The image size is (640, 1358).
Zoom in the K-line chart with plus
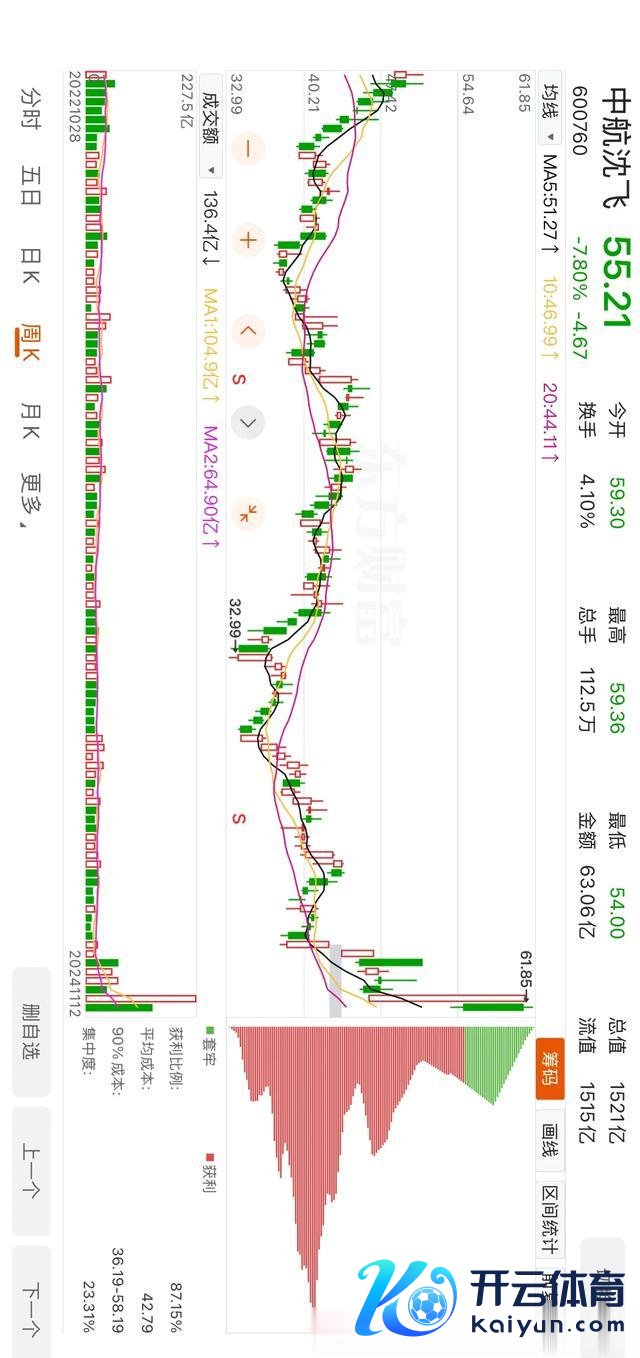tap(247, 240)
